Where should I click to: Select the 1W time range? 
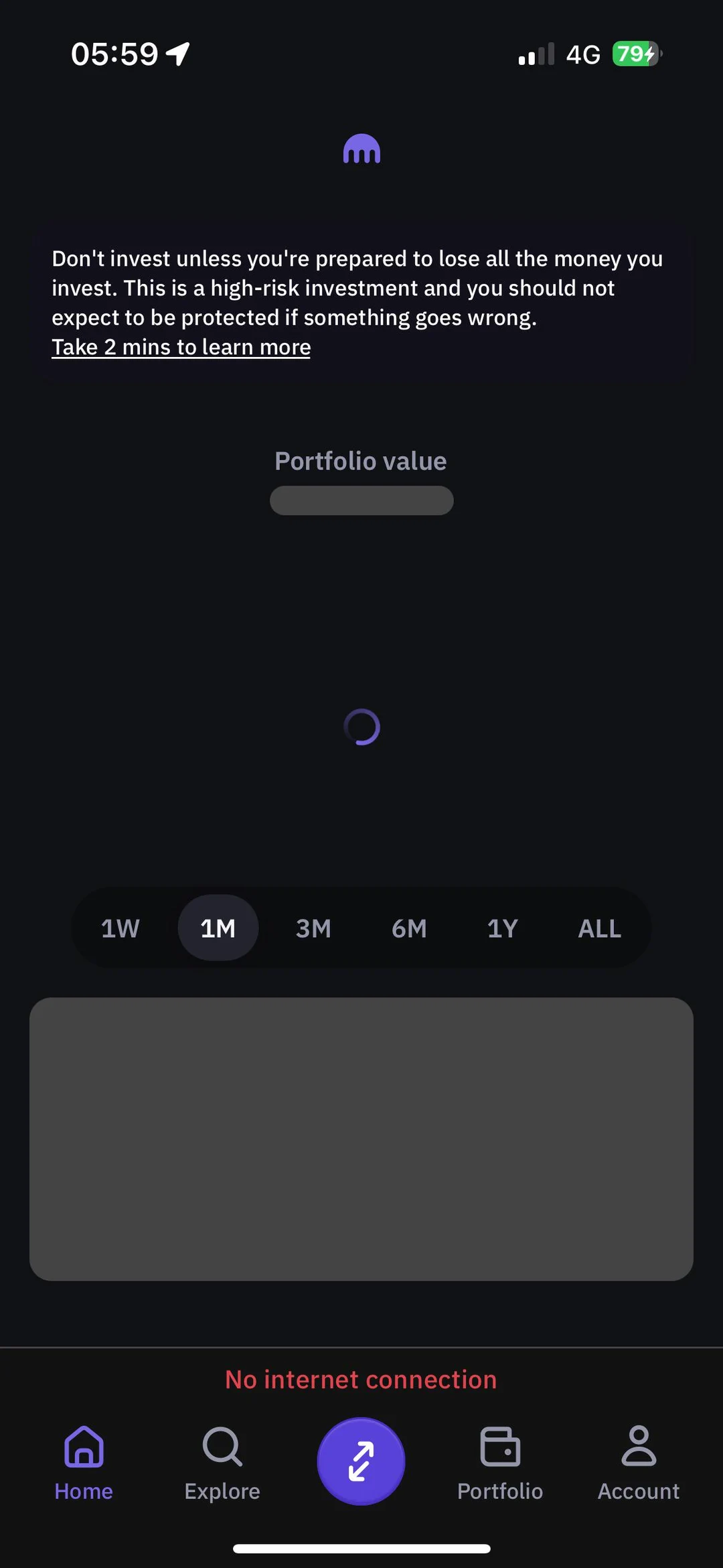tap(120, 928)
